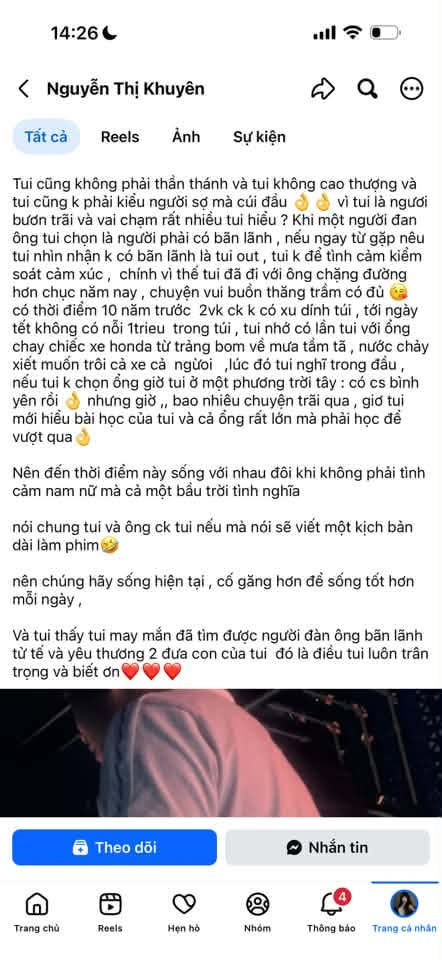
Task: Open the Hẹn hò dating section
Action: pos(184,912)
